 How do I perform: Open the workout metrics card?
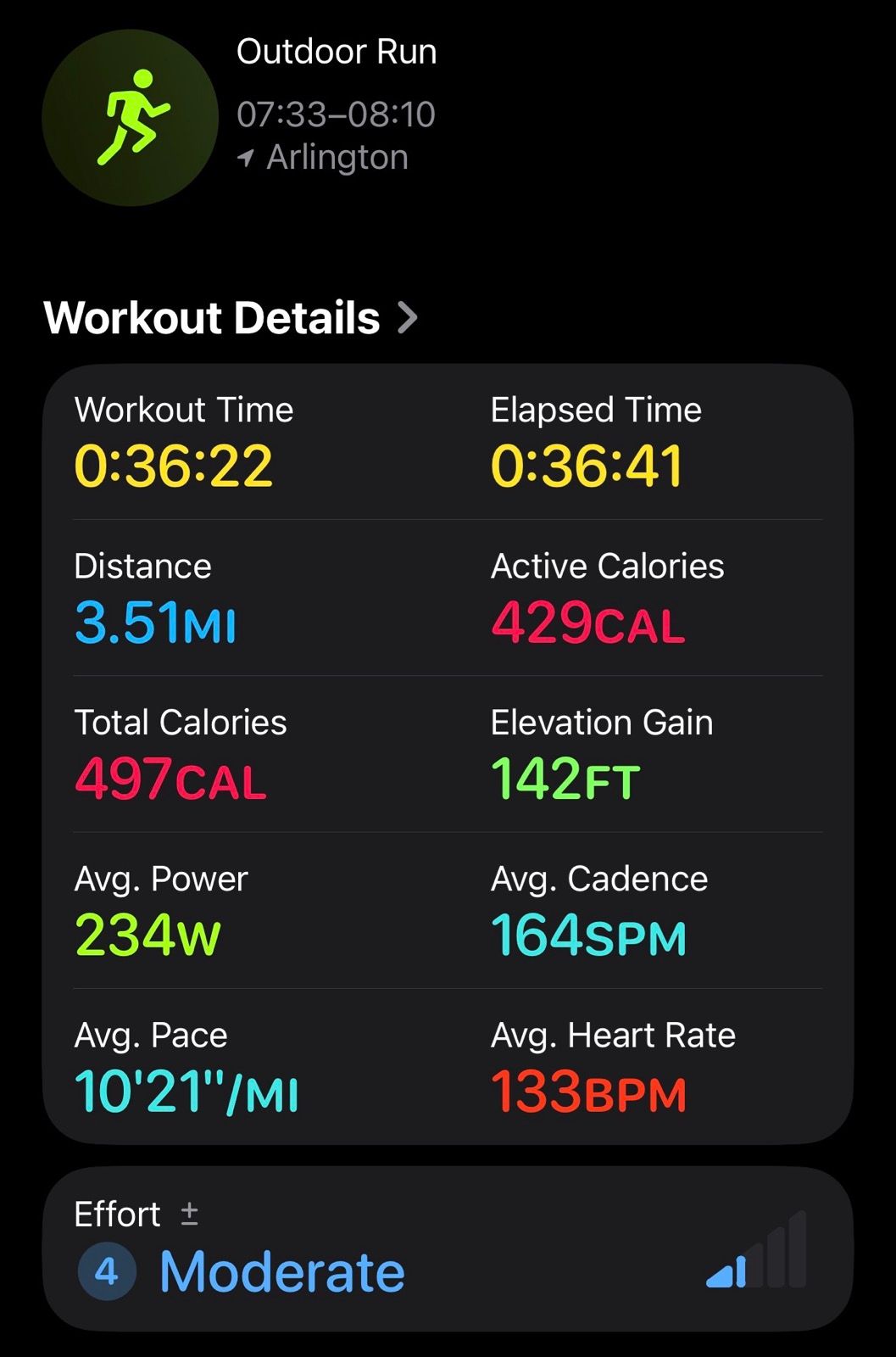point(448,754)
